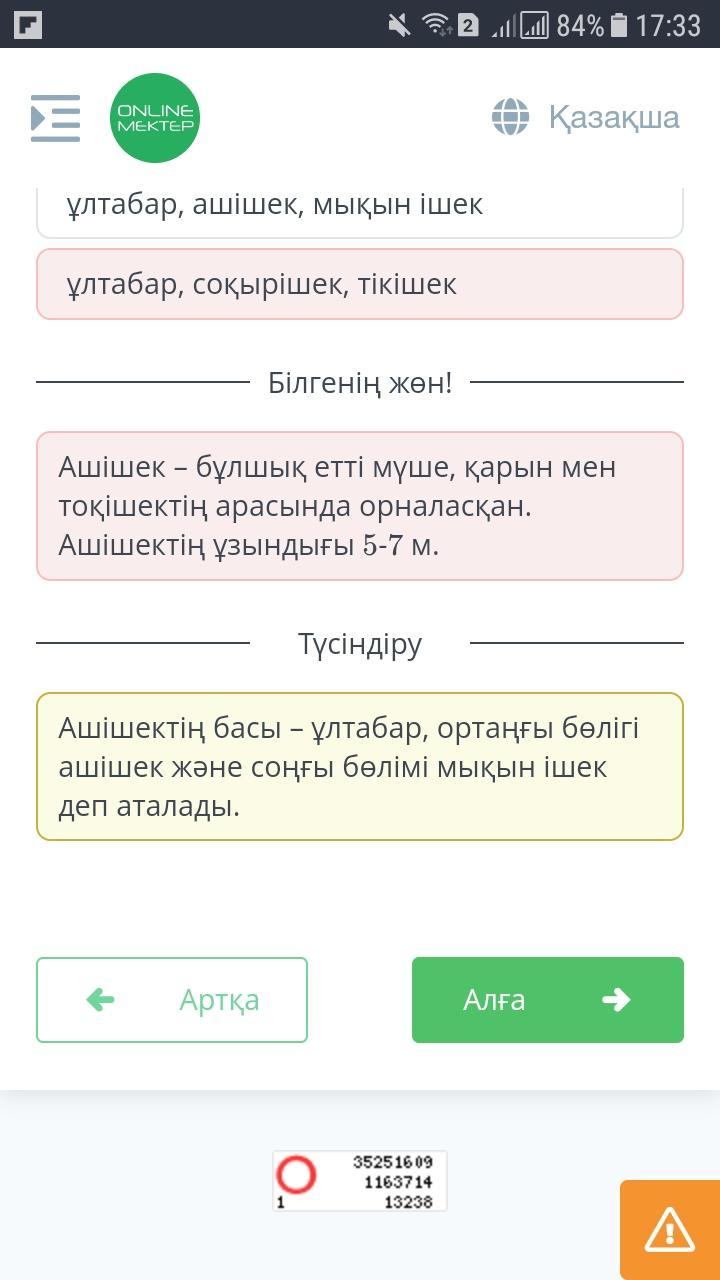Change the language from Қазақша
The height and width of the screenshot is (1280, 720).
point(586,117)
